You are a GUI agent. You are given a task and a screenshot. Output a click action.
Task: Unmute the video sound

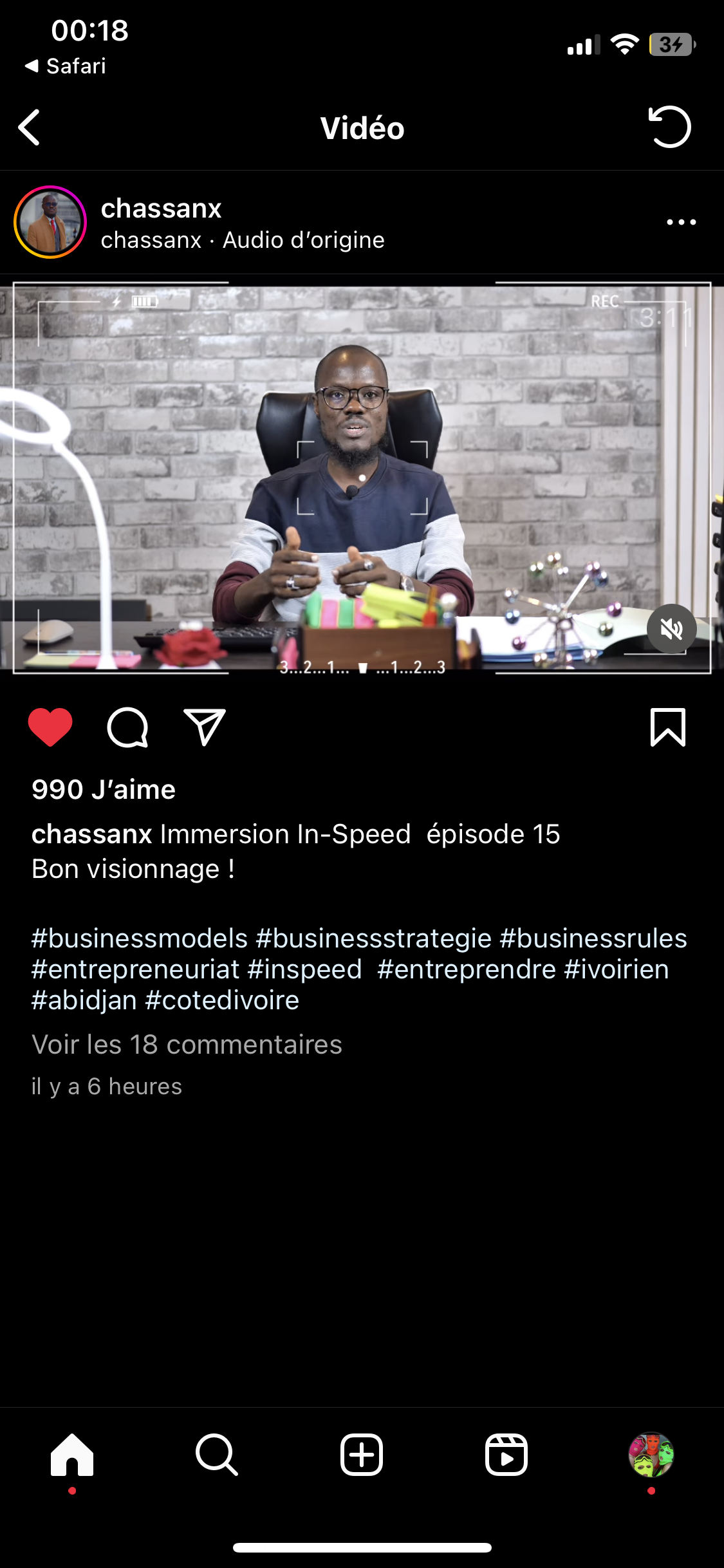click(671, 629)
